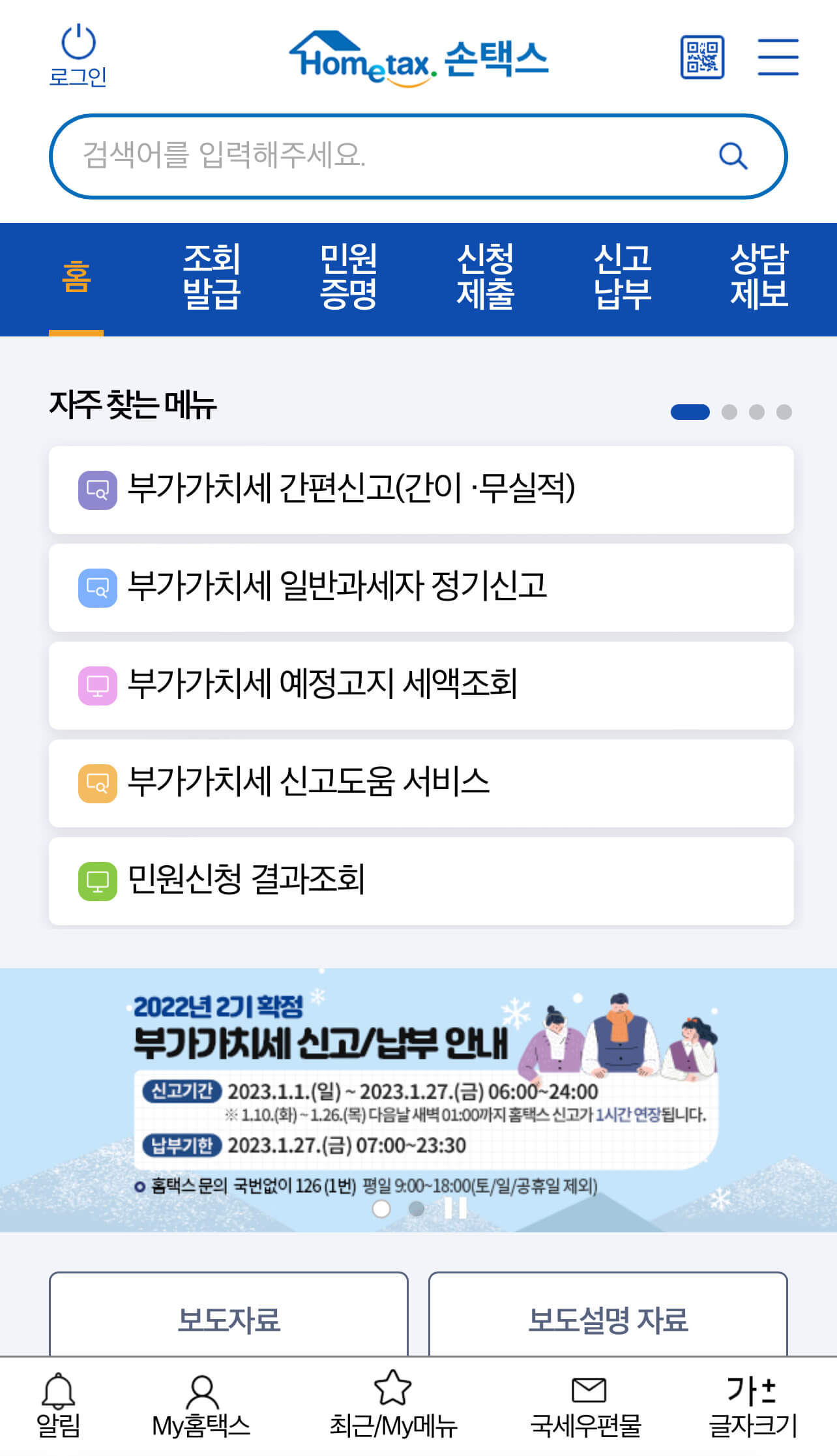The image size is (837, 1456).
Task: Click the 보도설명 자료 button
Action: point(609,1318)
